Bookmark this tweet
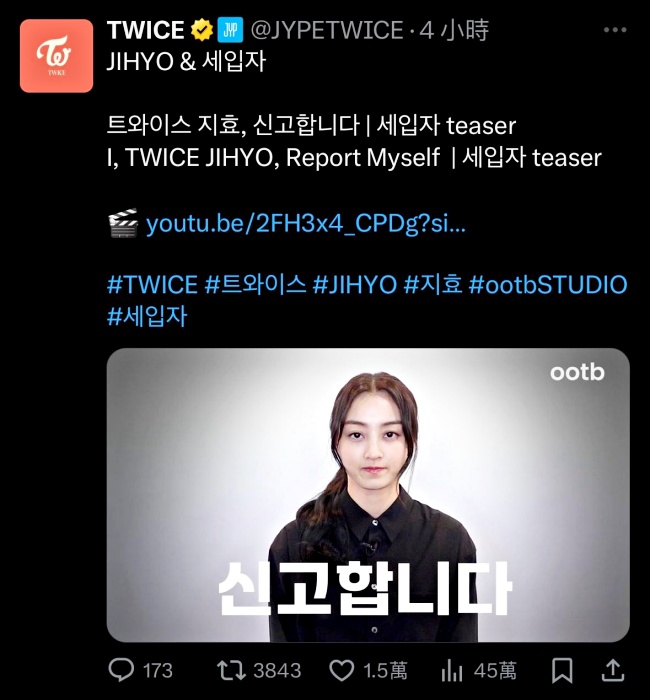 coord(563,669)
